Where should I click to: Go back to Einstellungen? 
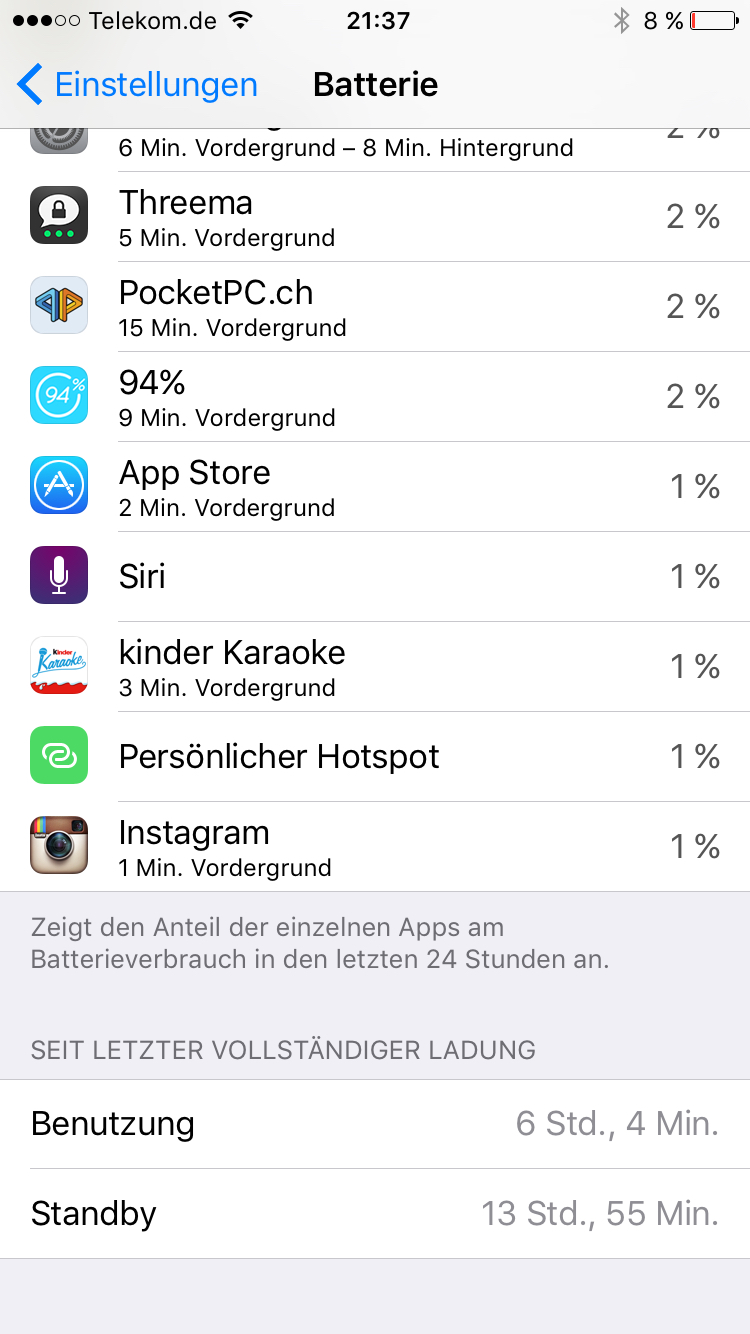click(x=138, y=85)
